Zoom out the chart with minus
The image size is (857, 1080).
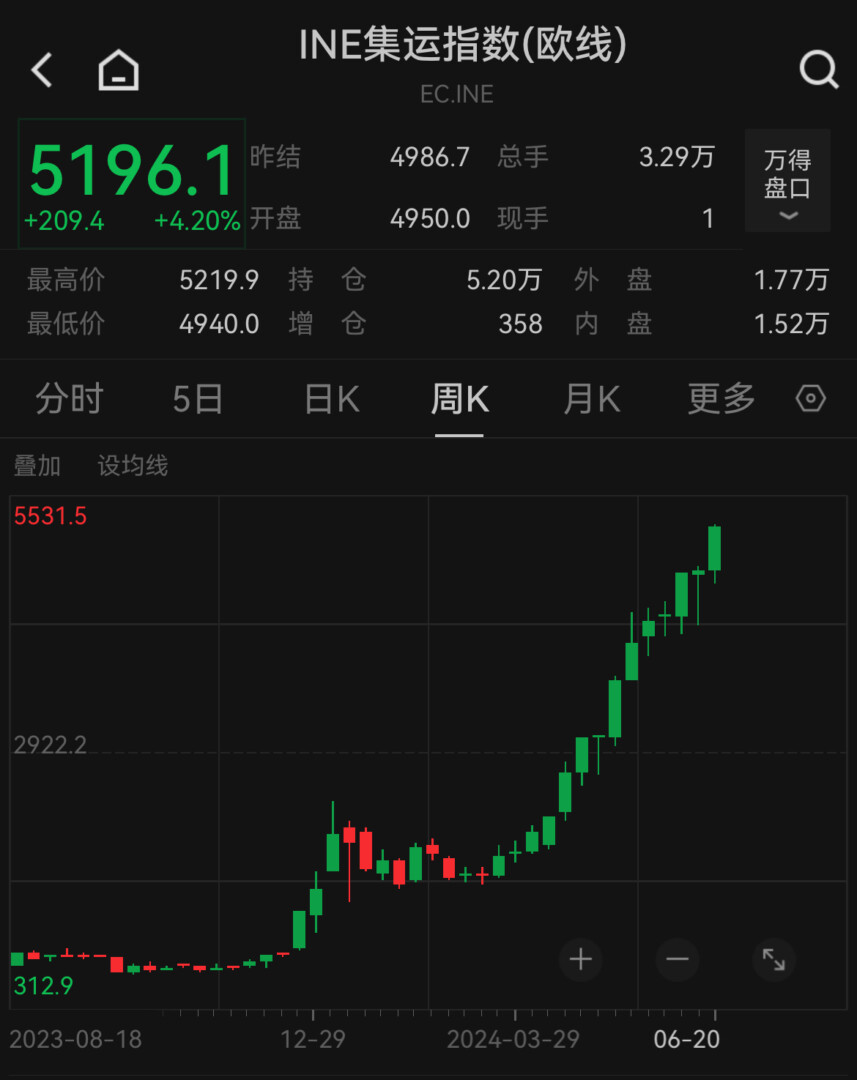677,960
